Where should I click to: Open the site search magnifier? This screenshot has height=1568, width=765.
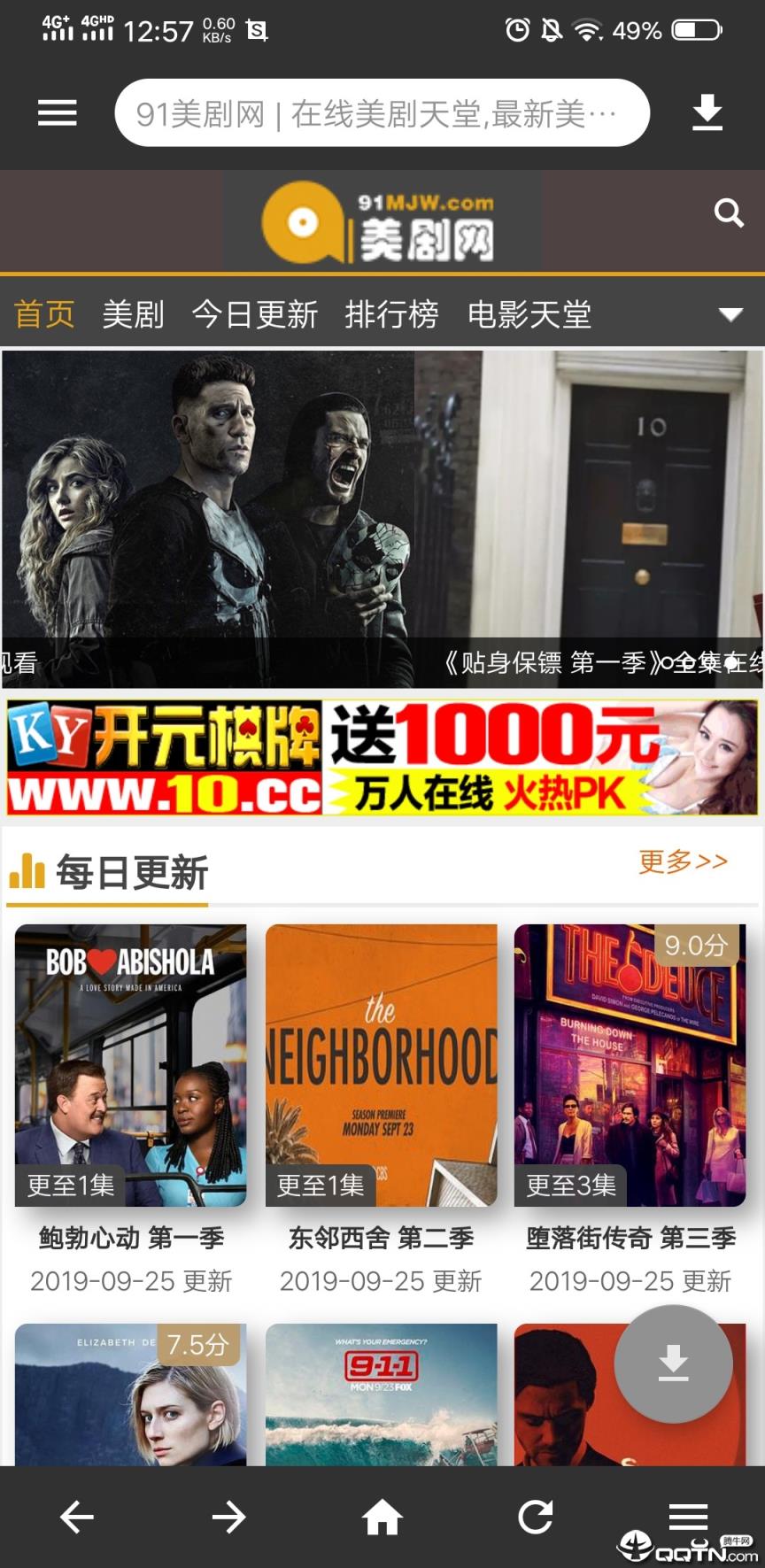click(x=728, y=212)
